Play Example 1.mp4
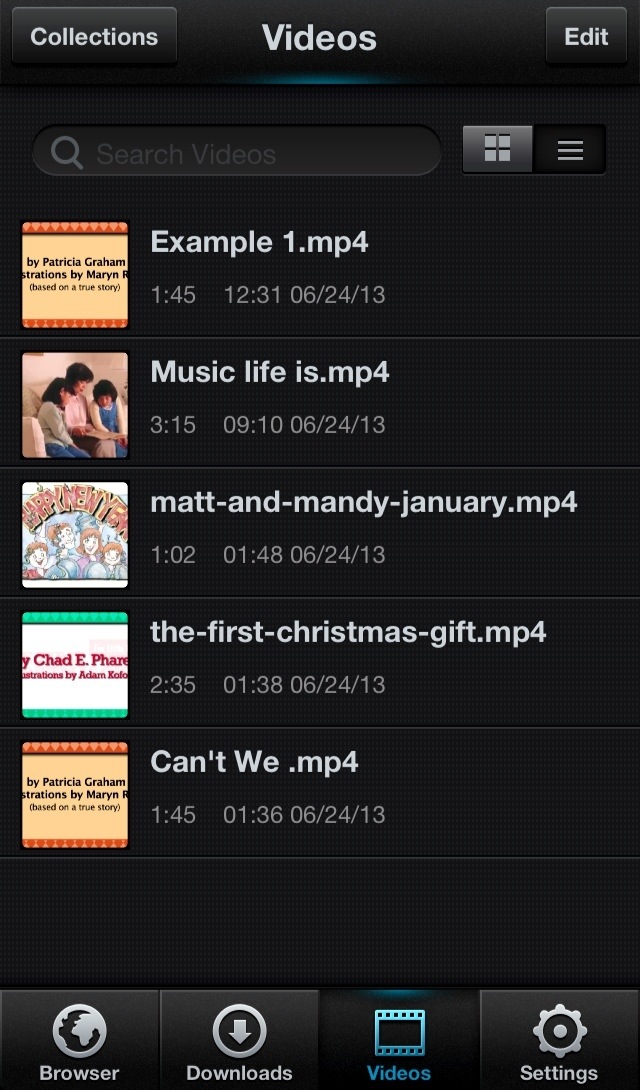640x1090 pixels. [320, 274]
